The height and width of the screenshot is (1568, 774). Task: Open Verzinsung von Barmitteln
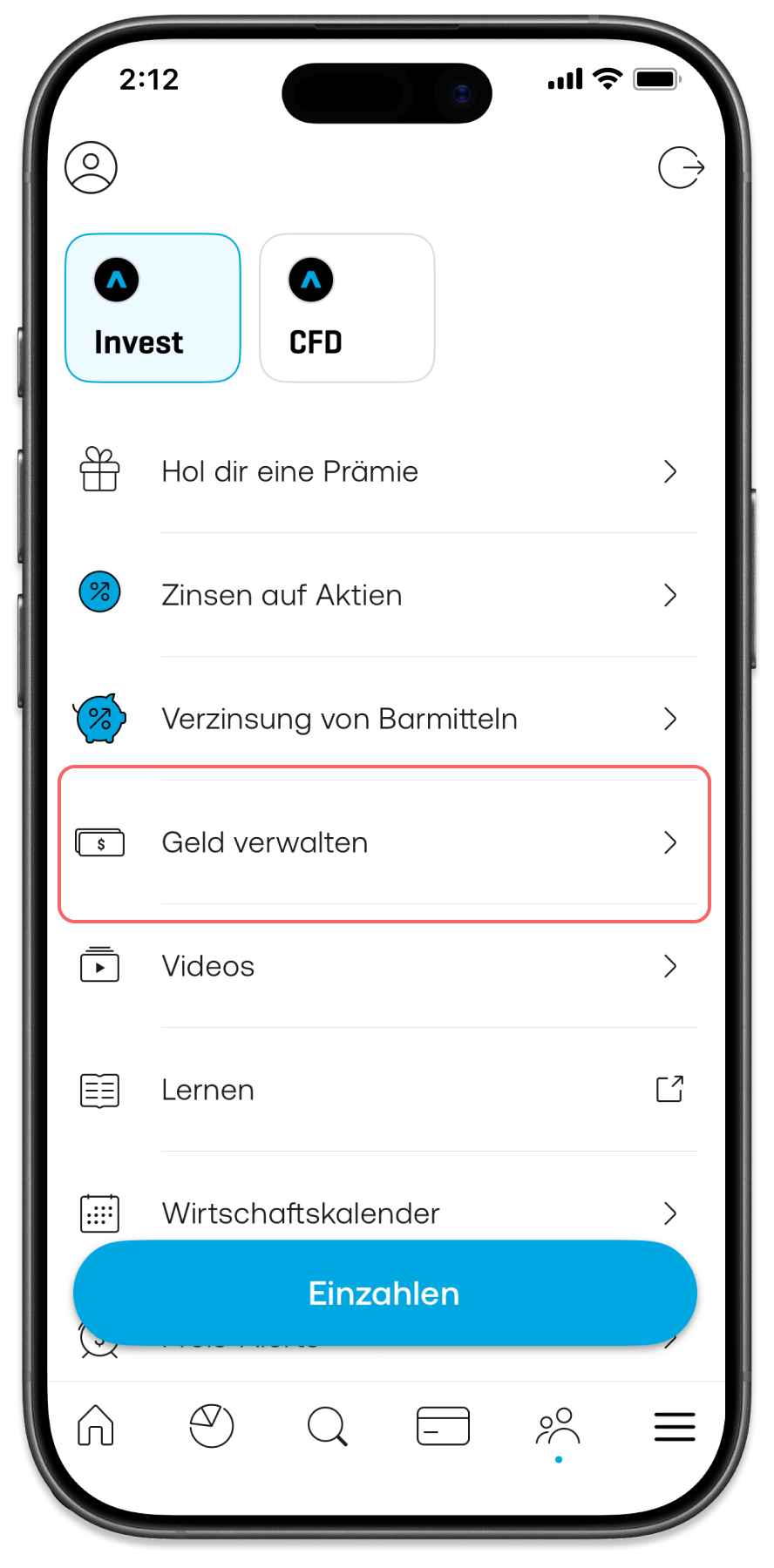384,719
